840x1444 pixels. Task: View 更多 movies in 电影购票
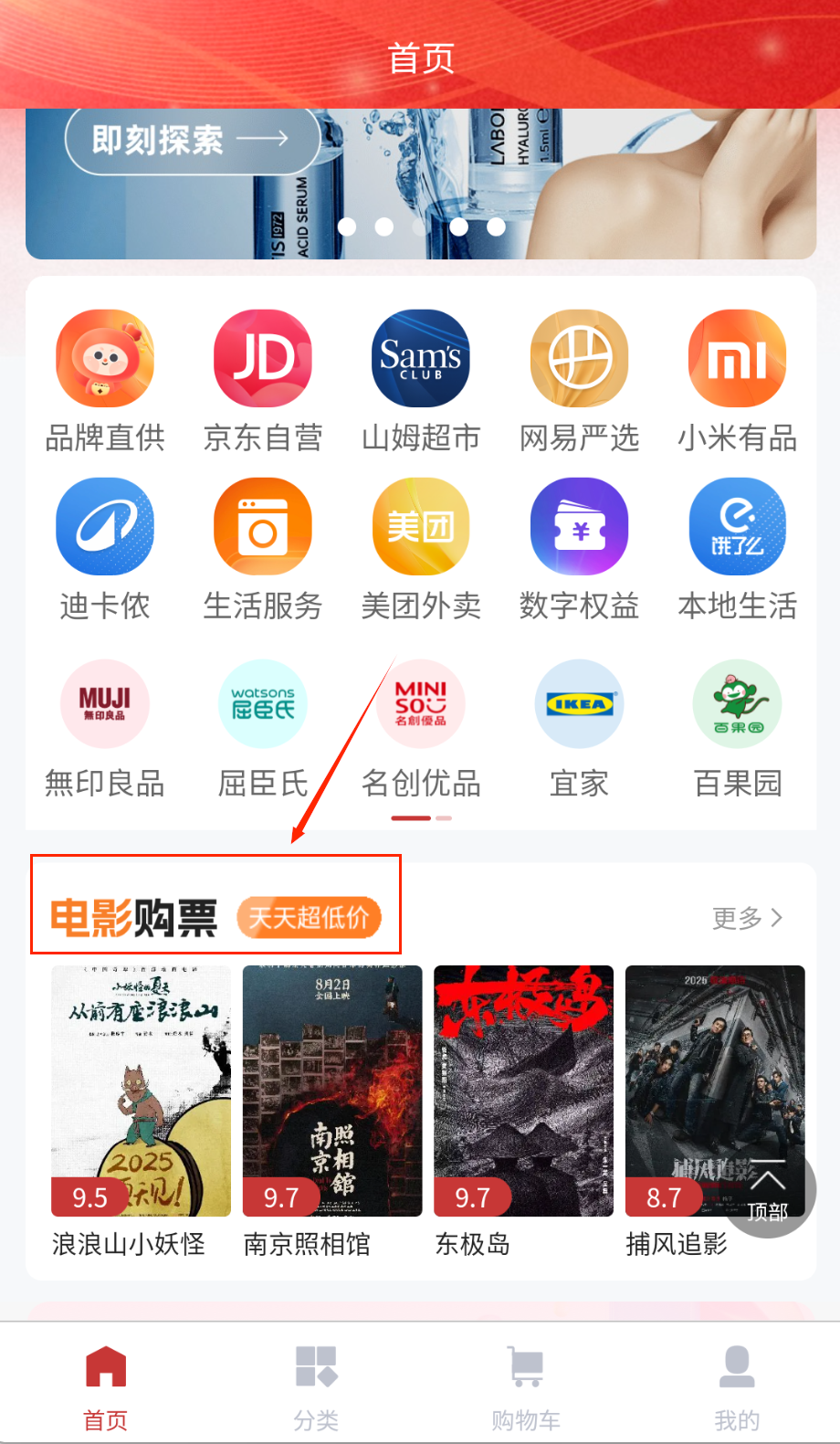click(747, 918)
